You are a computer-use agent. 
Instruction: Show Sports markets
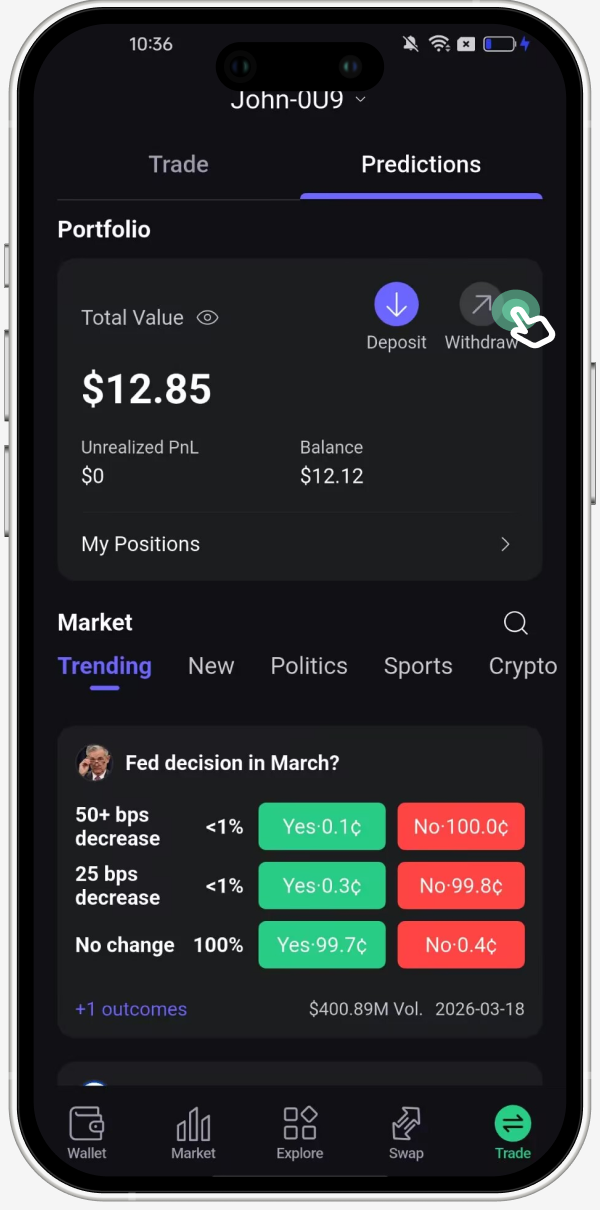[418, 666]
